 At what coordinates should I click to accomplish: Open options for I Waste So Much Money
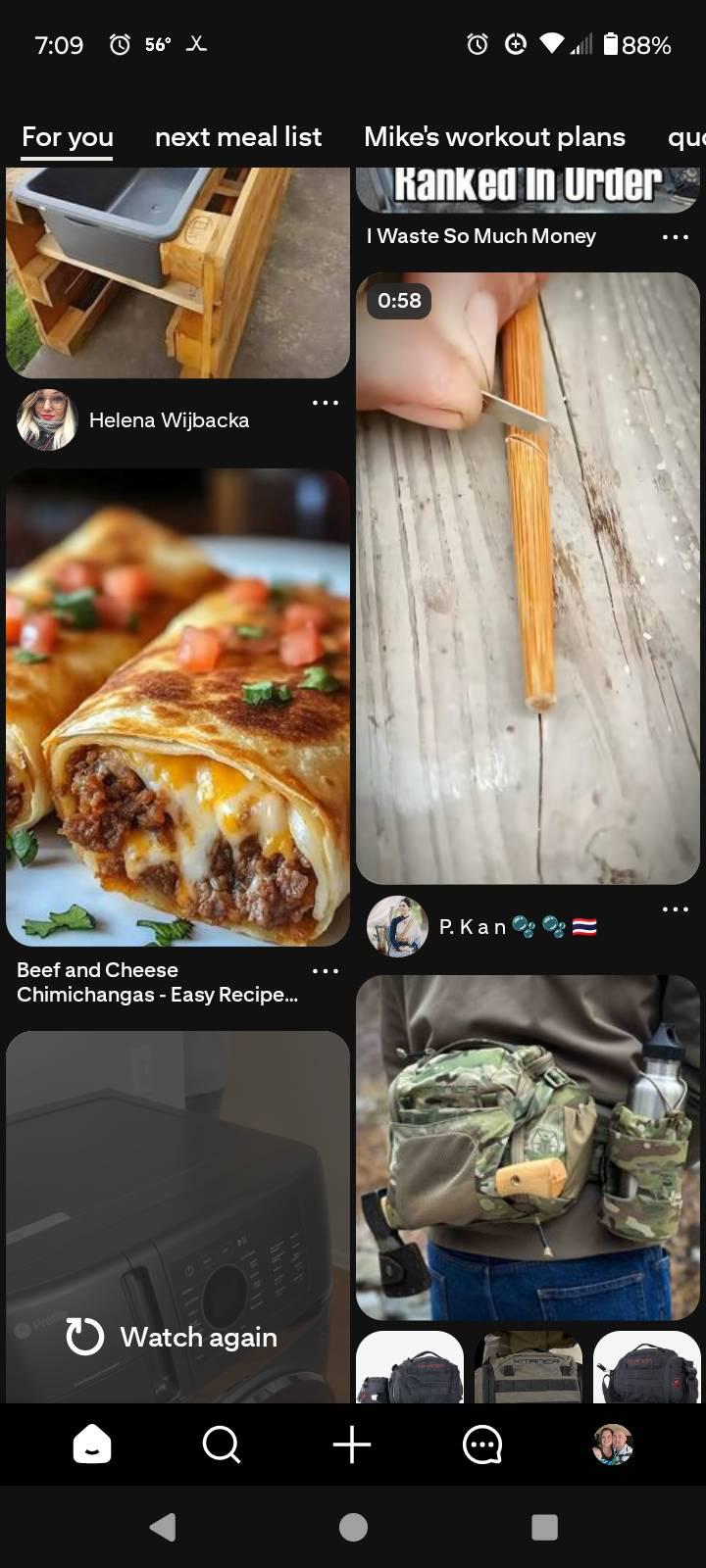pyautogui.click(x=675, y=237)
